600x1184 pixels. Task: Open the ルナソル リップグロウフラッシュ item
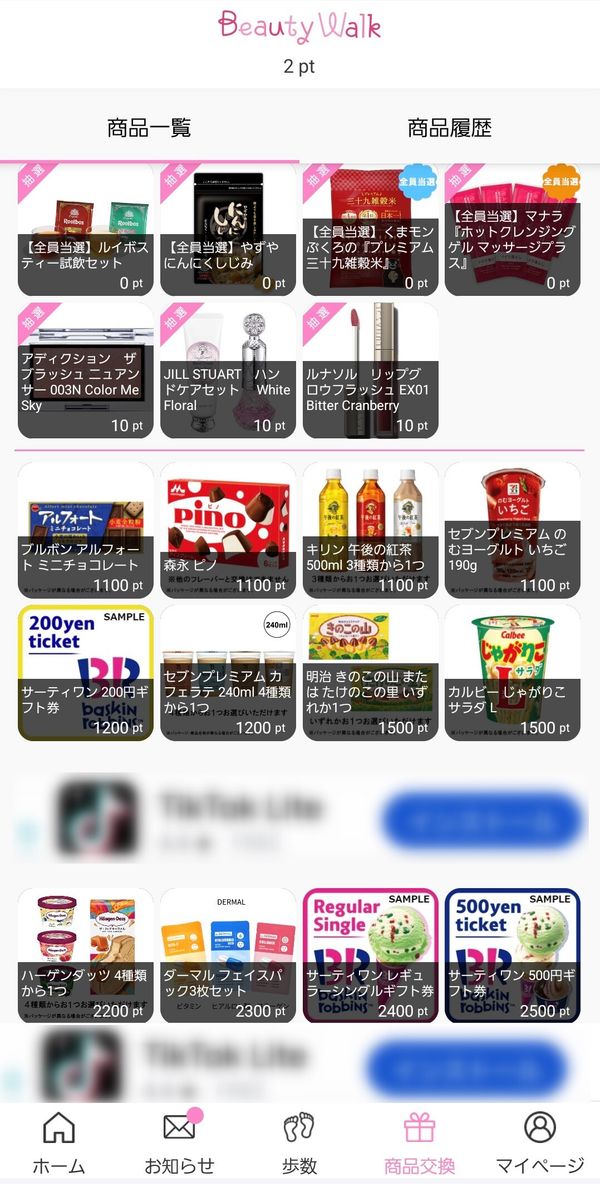pyautogui.click(x=371, y=370)
